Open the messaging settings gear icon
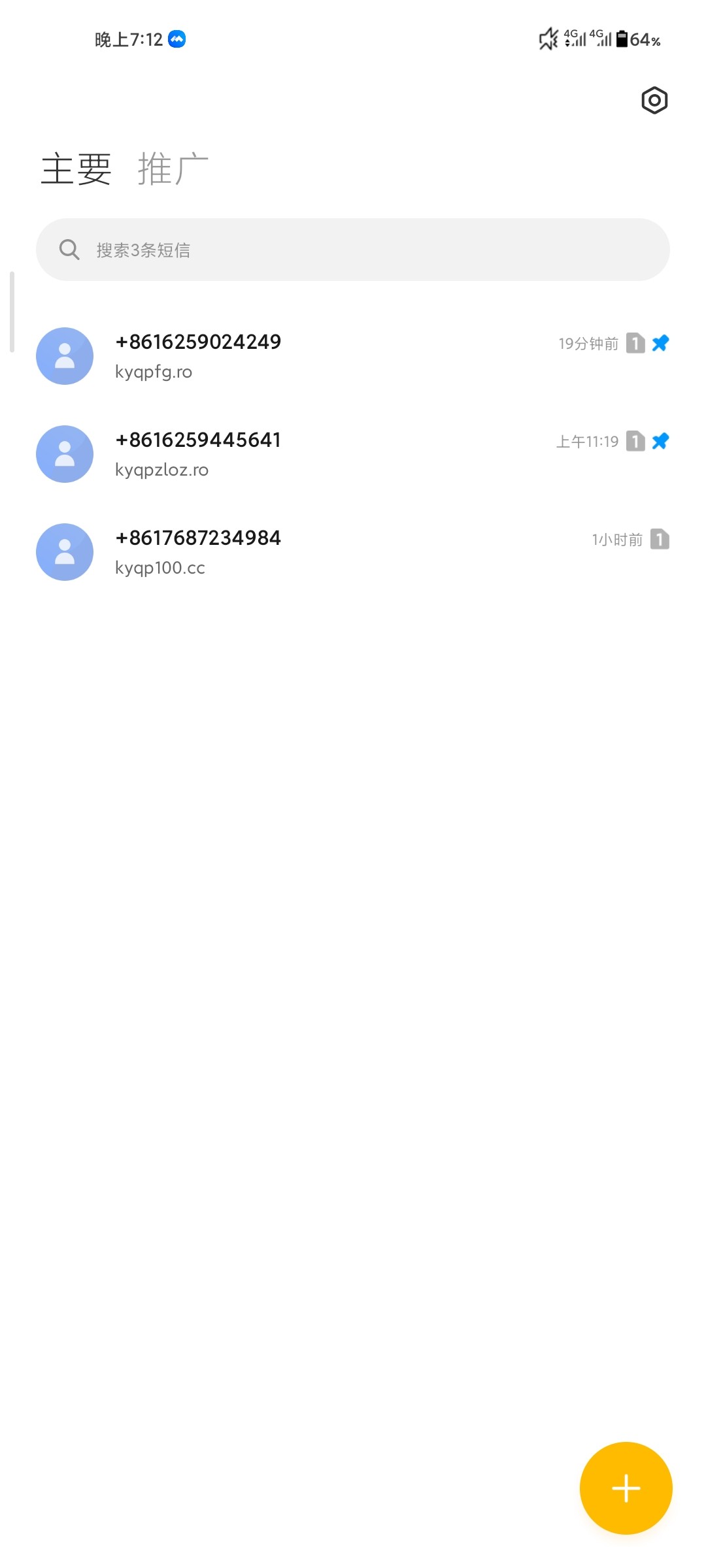 (654, 101)
